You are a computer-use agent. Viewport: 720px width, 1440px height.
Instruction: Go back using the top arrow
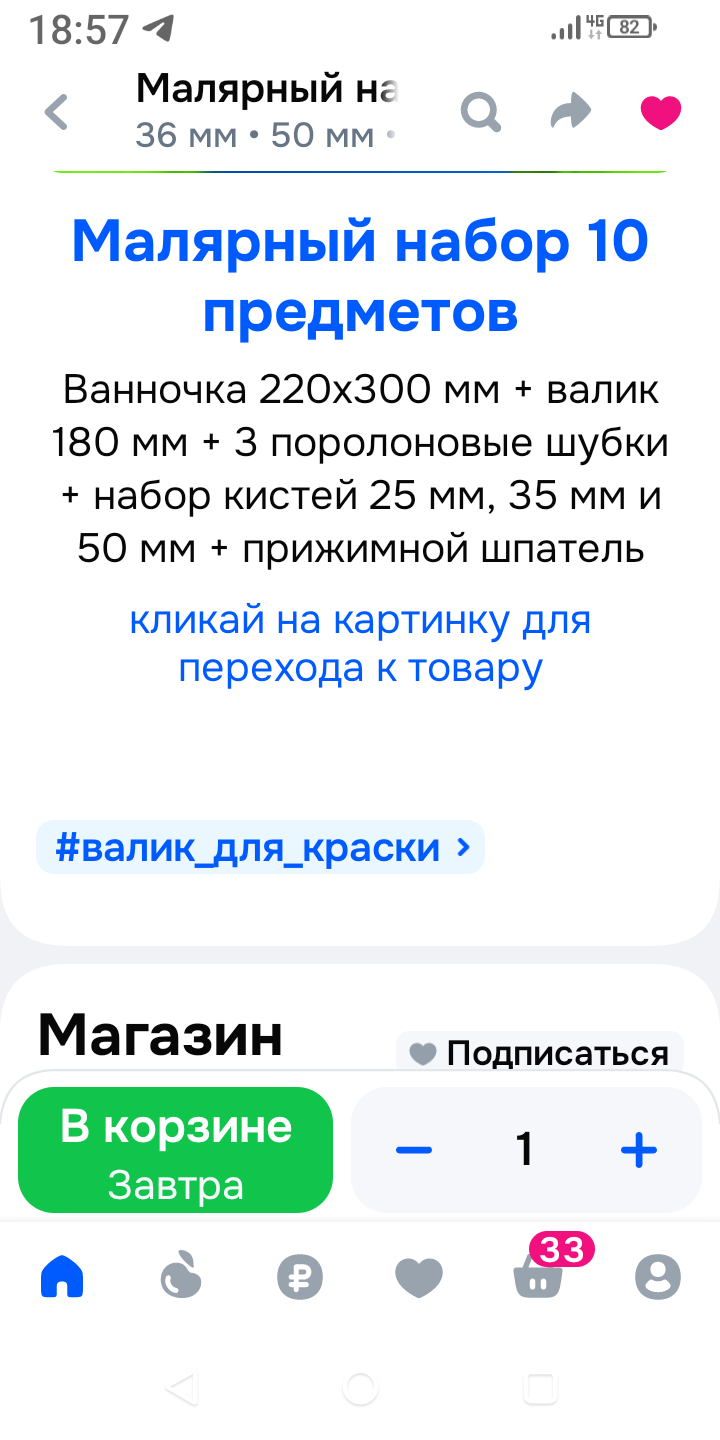[x=57, y=112]
